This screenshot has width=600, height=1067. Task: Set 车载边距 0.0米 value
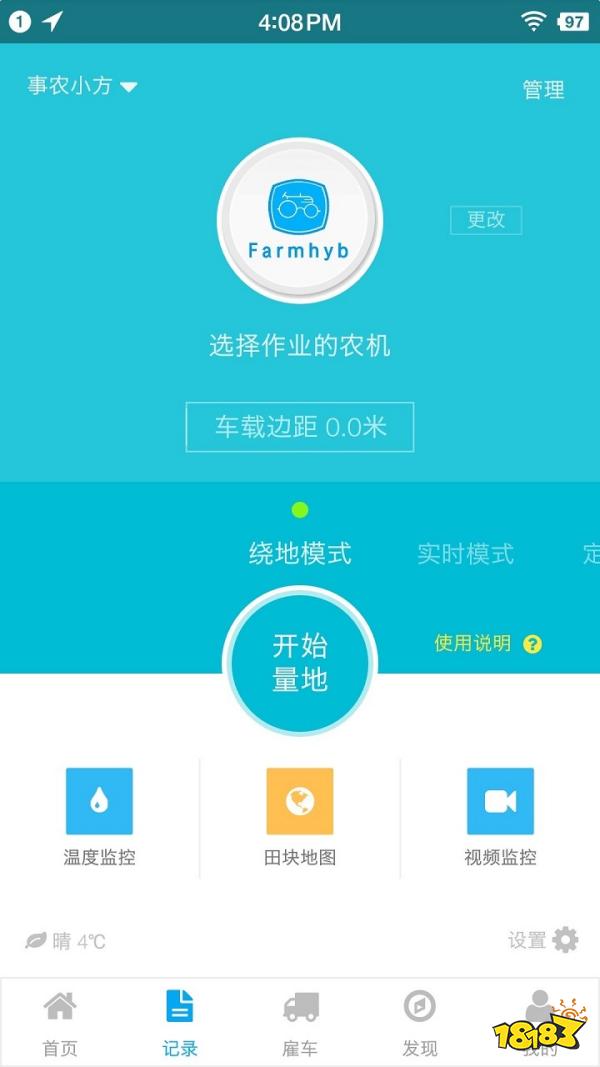pyautogui.click(x=300, y=428)
